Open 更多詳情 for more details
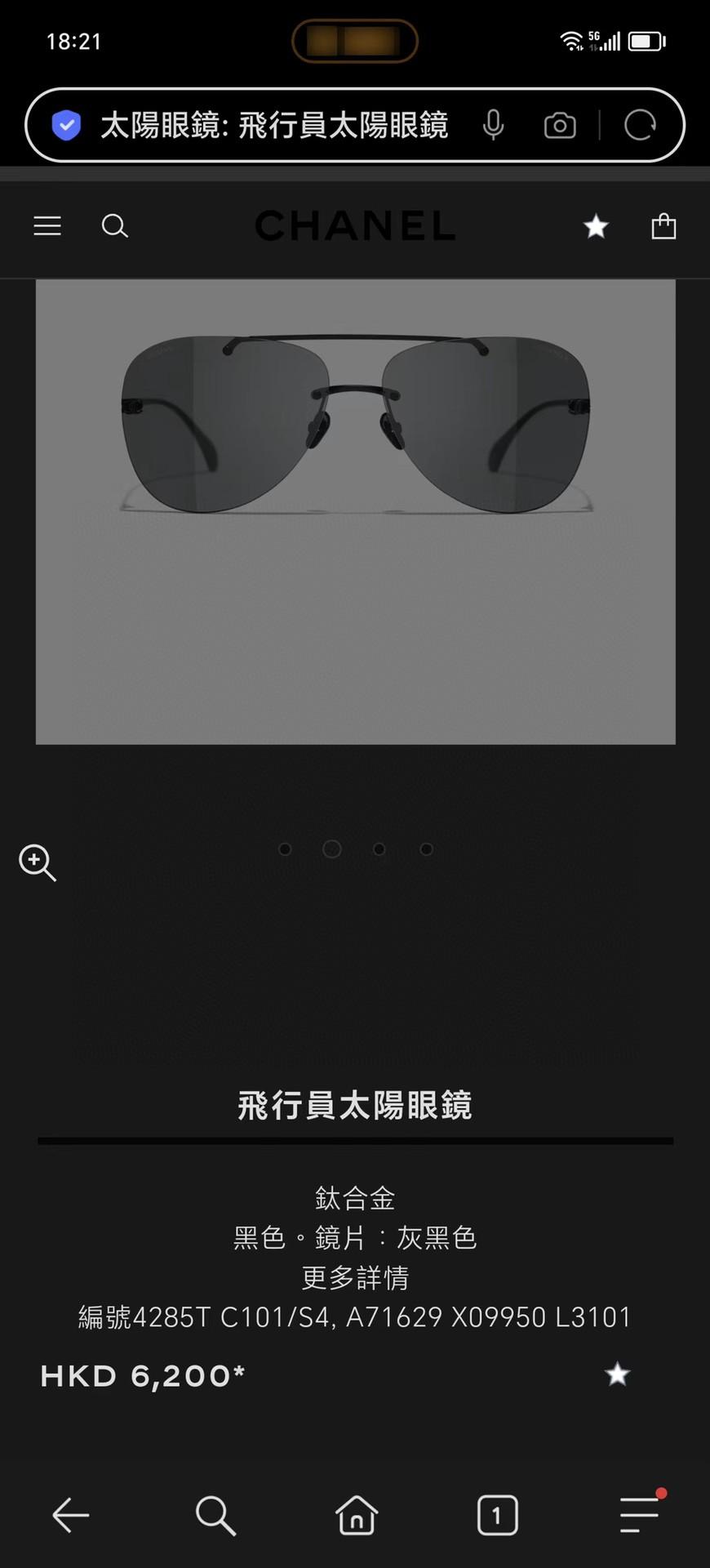Image resolution: width=710 pixels, height=1568 pixels. (x=355, y=1277)
